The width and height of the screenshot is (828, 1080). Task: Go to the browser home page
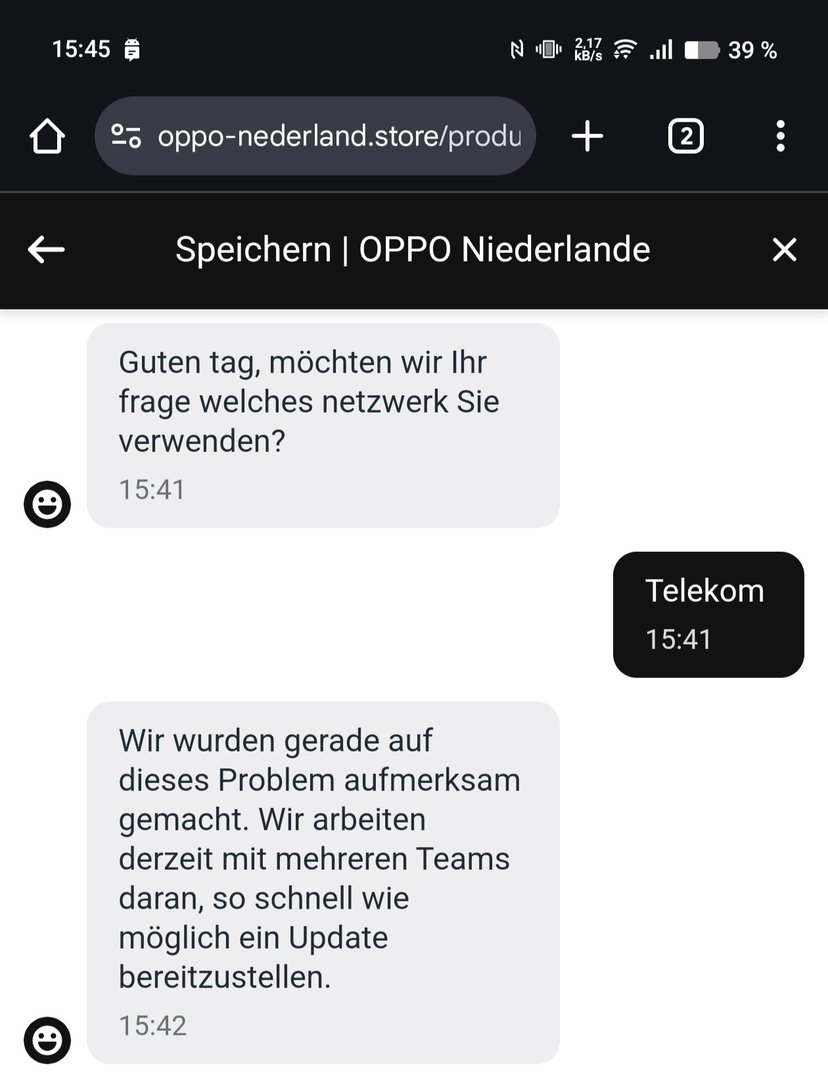(47, 137)
